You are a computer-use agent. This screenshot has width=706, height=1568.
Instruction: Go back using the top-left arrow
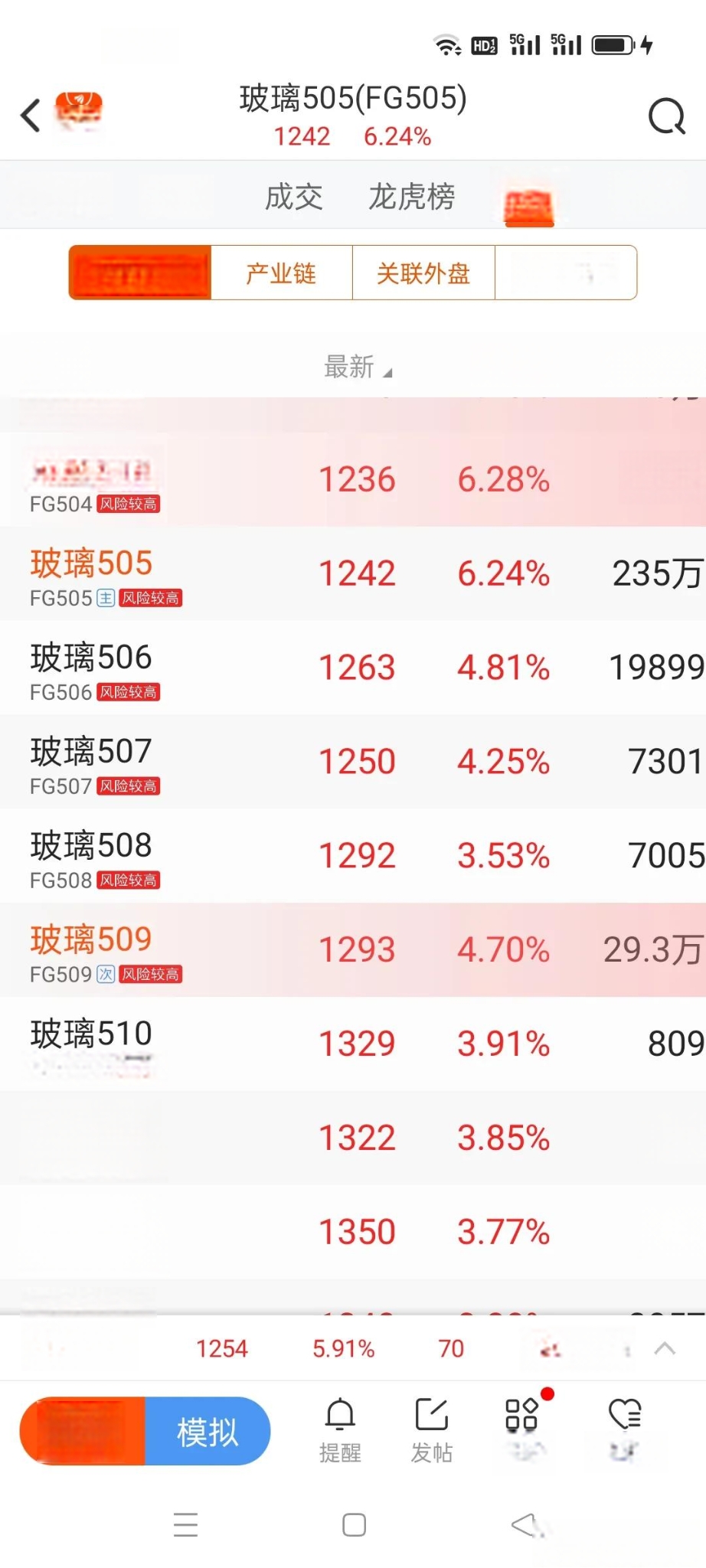click(30, 116)
